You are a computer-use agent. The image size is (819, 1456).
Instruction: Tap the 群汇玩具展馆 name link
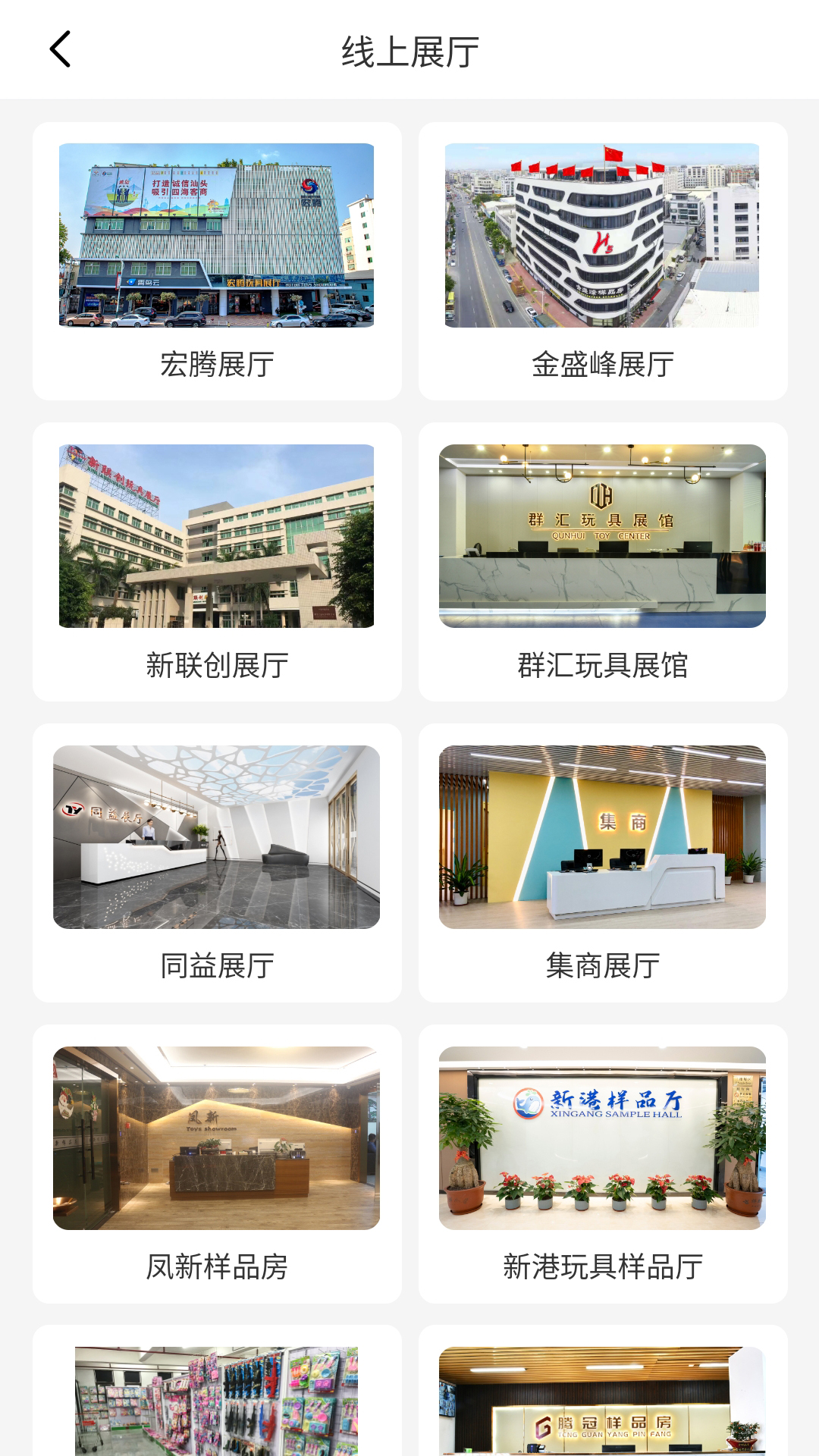[x=603, y=666]
